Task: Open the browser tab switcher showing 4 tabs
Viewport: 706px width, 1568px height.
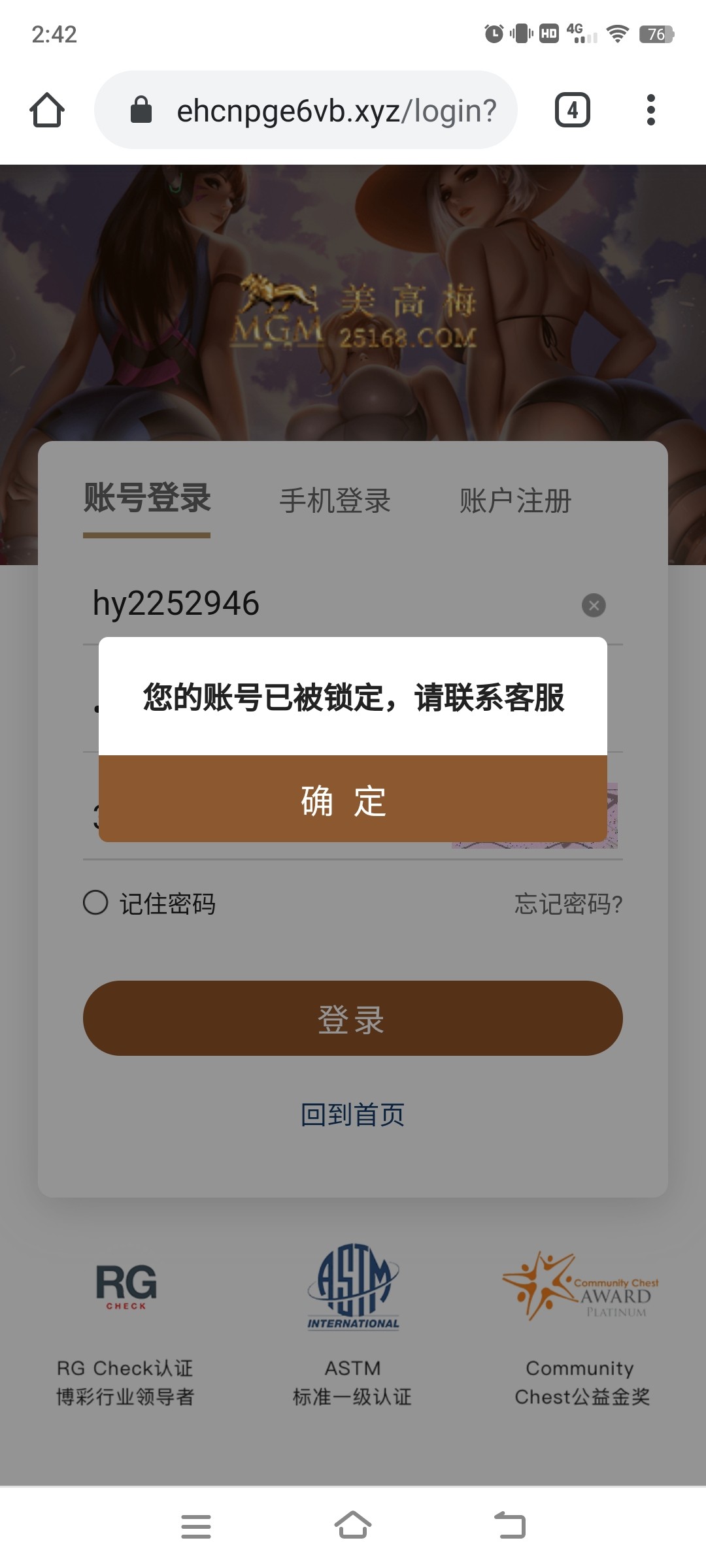Action: 572,109
